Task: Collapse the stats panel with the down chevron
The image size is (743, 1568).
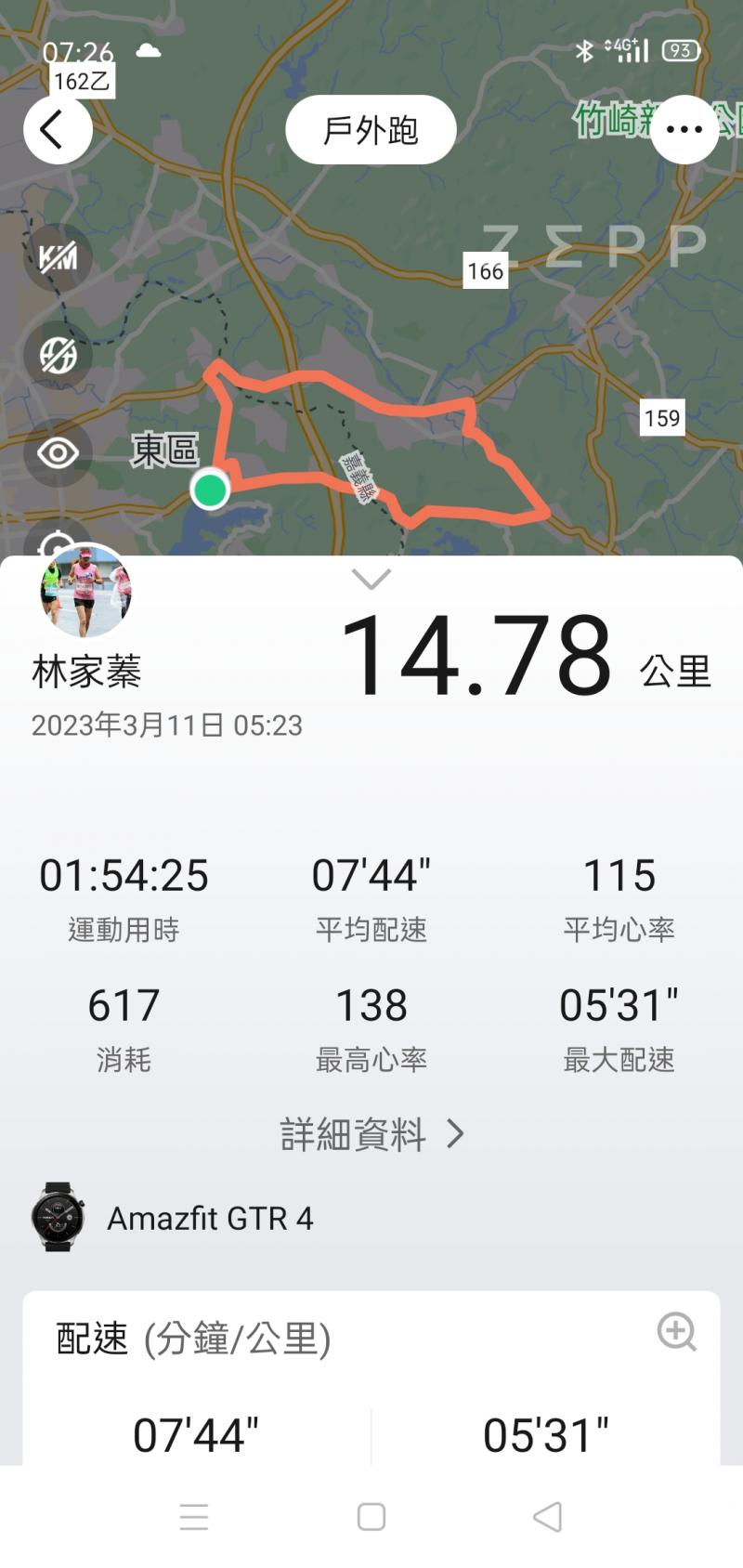Action: point(371,580)
